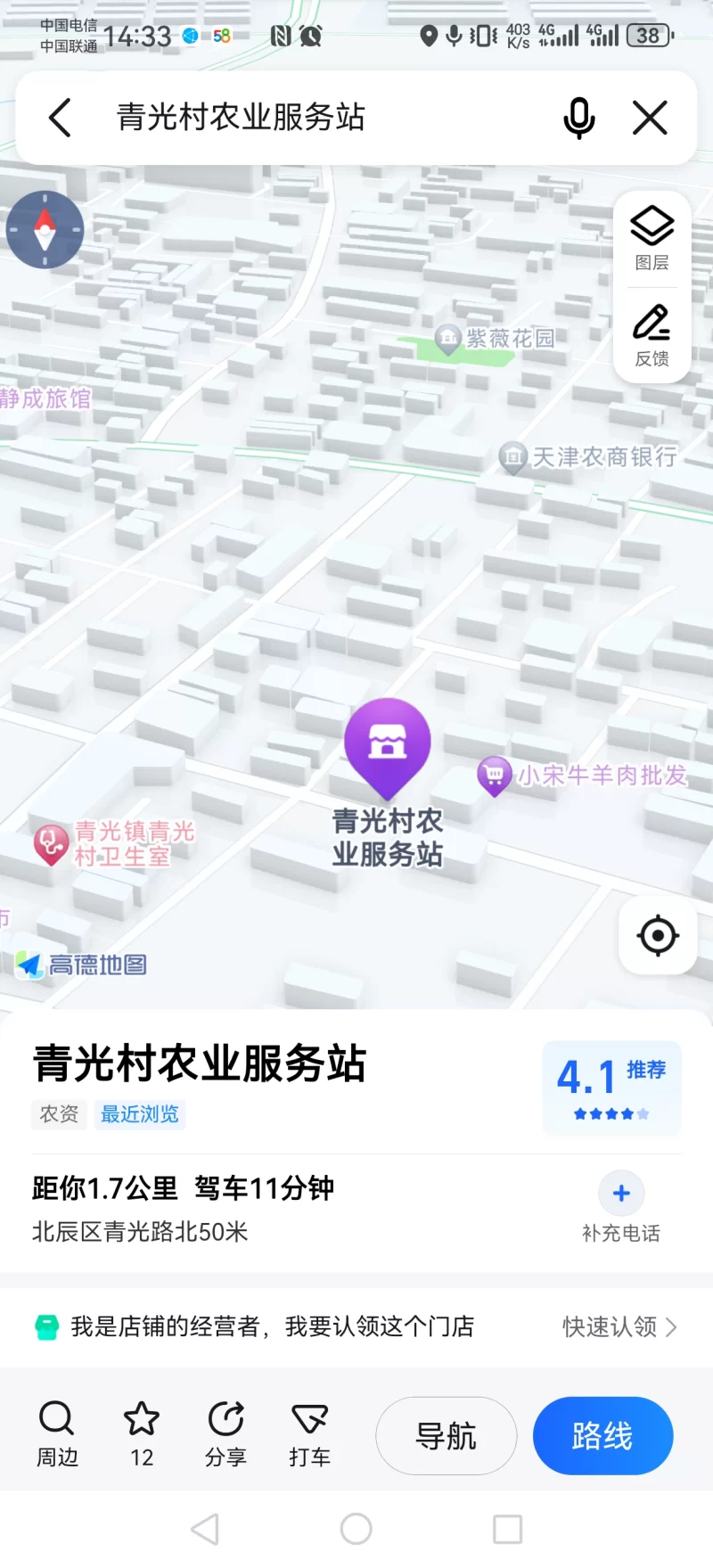Screen dimensions: 713x1568
Task: Clear the search with the X
Action: point(650,118)
